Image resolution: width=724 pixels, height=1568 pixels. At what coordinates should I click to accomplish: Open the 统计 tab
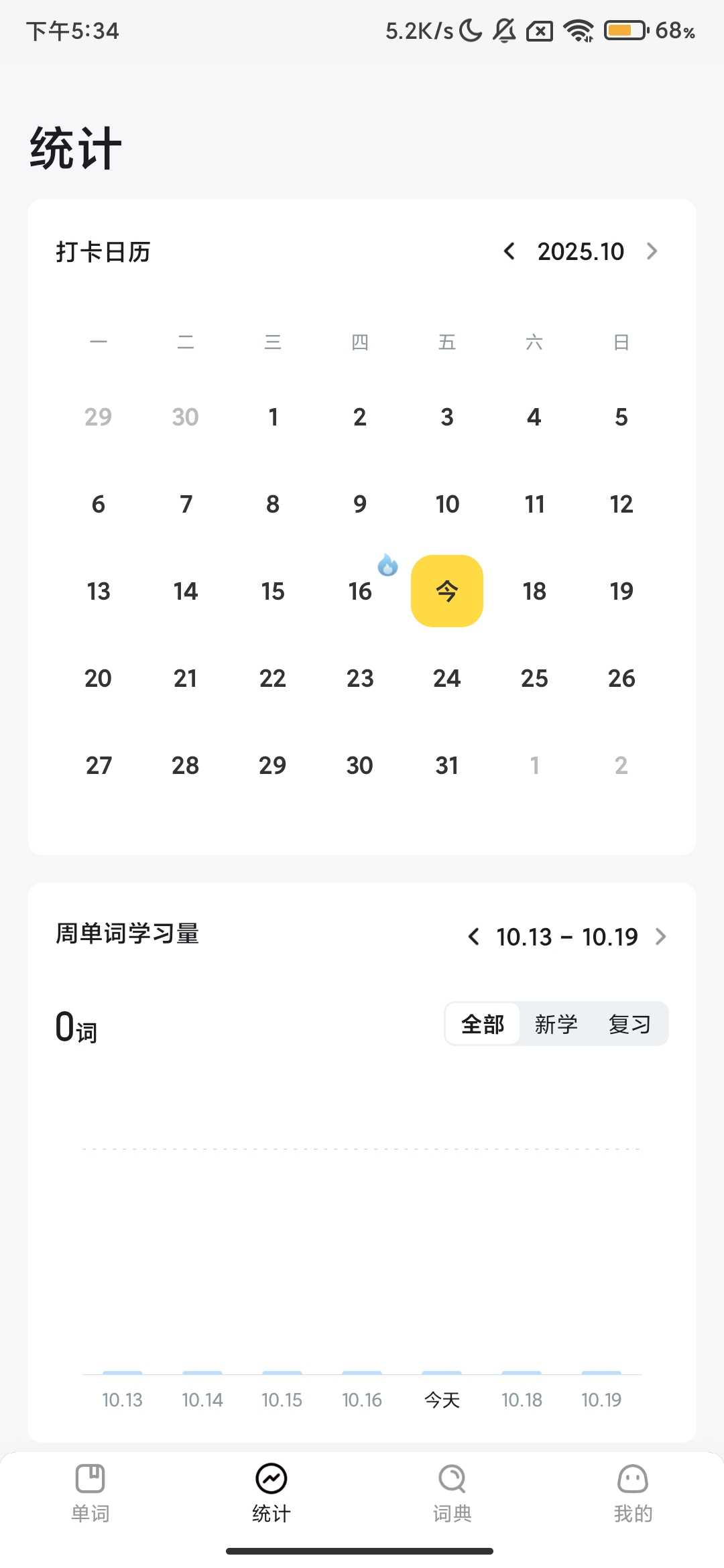271,1493
